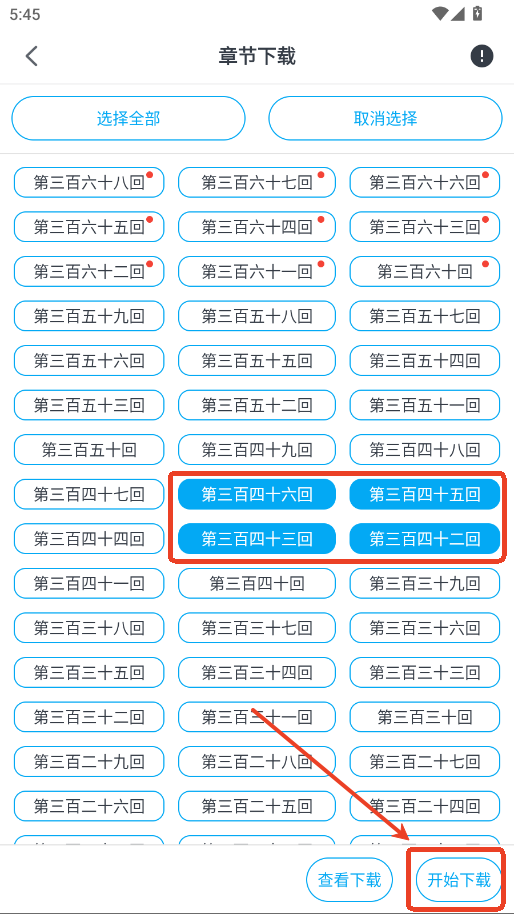Select chapter 第三百五十回

tap(89, 449)
